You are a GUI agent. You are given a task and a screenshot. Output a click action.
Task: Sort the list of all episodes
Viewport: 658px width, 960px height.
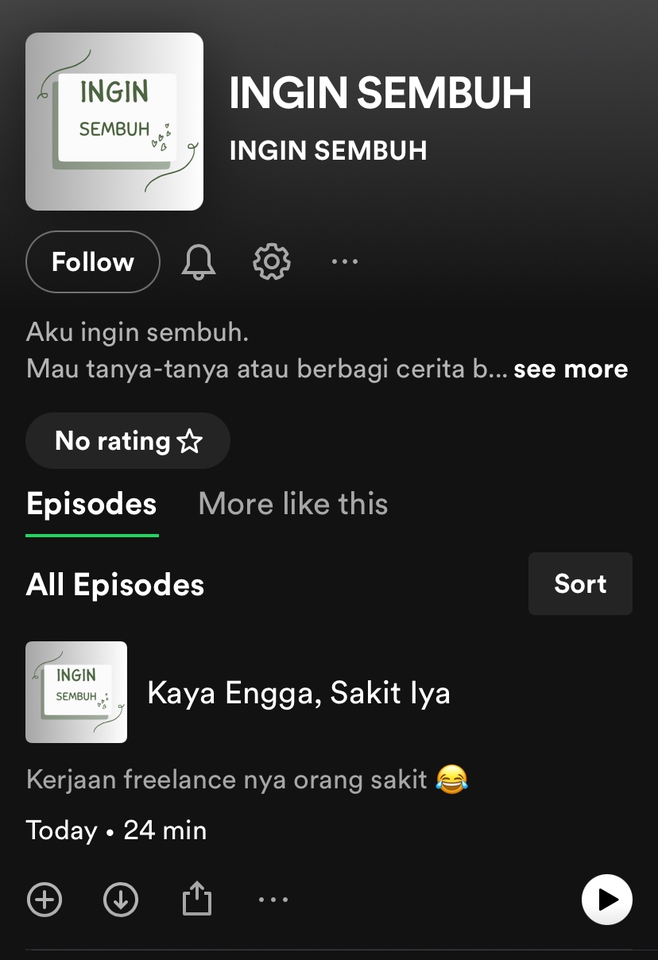[580, 584]
